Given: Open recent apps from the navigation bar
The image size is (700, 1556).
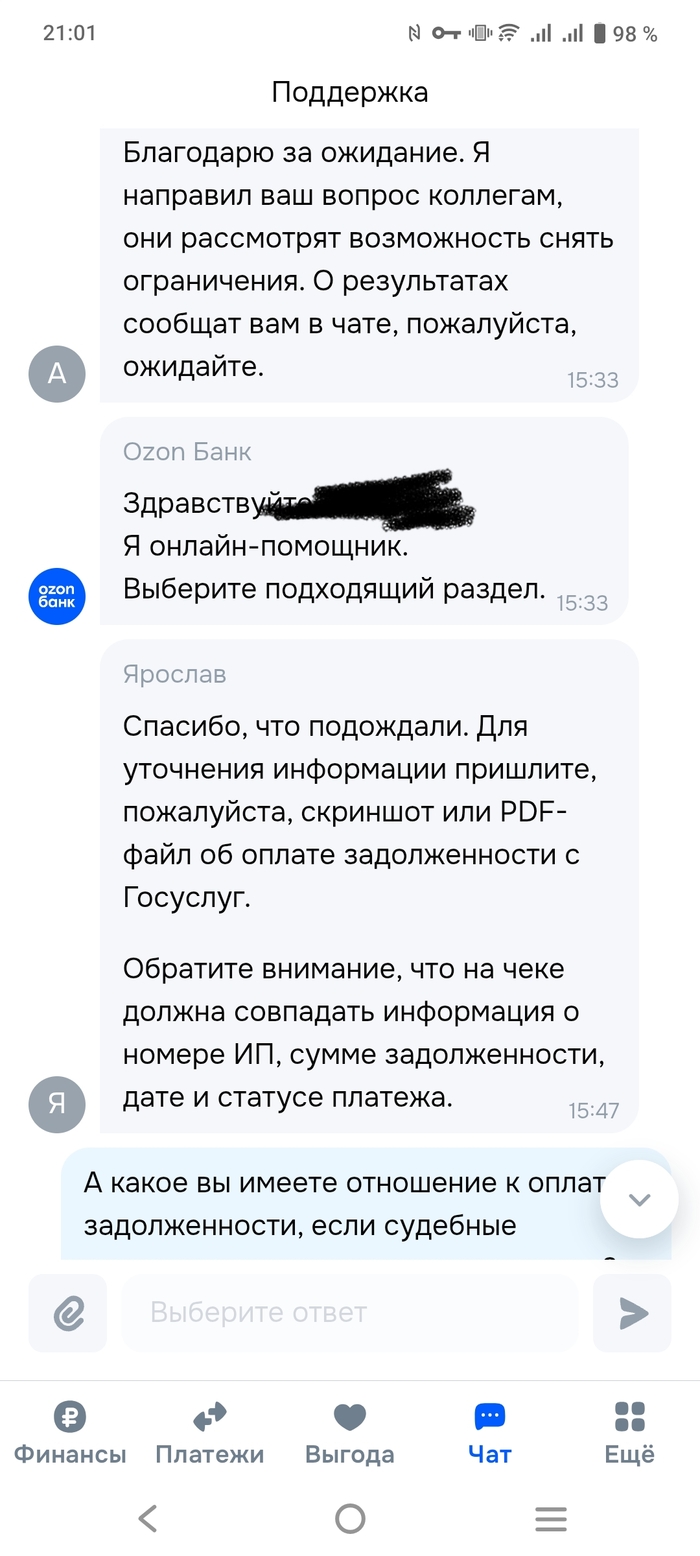Looking at the screenshot, I should (x=551, y=1520).
